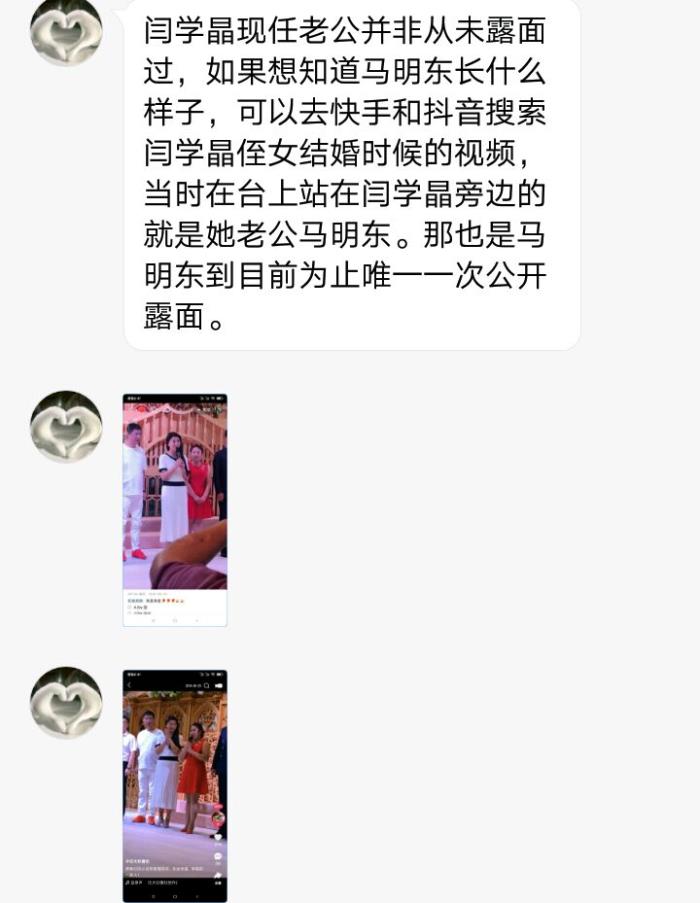
Task: Tap the avatar beside the first image message
Action: click(x=66, y=426)
